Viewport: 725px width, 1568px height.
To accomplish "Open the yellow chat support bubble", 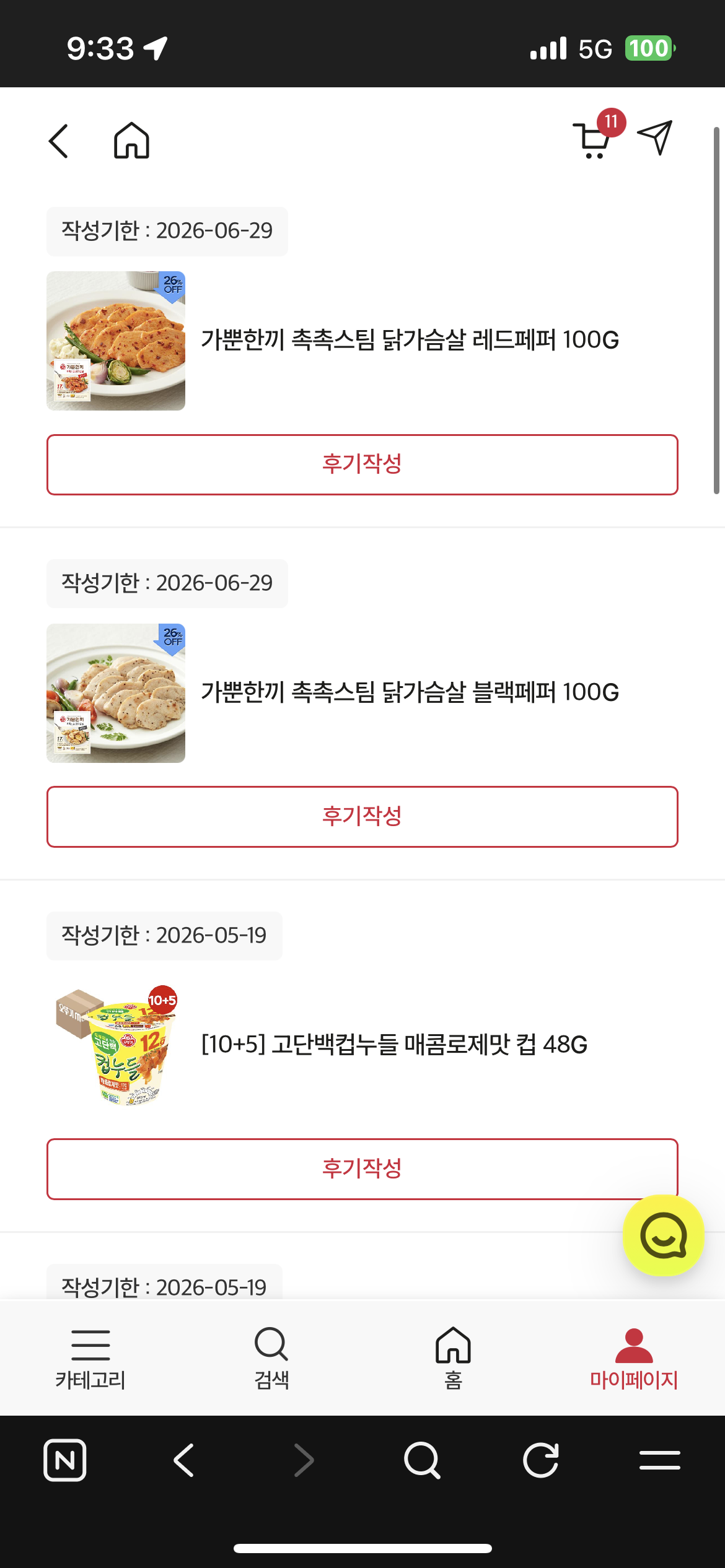I will coord(663,1235).
